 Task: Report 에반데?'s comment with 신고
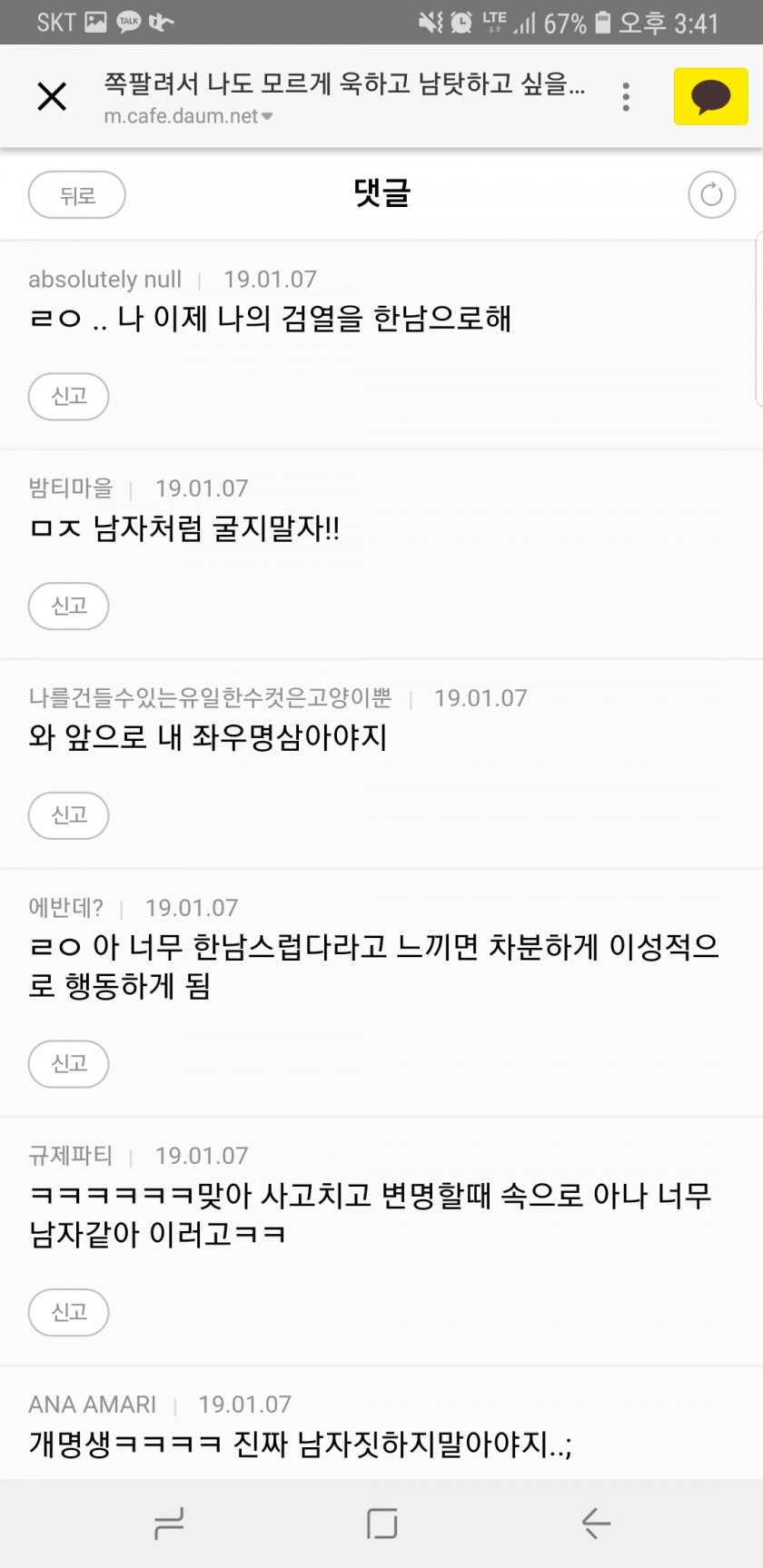[69, 1064]
